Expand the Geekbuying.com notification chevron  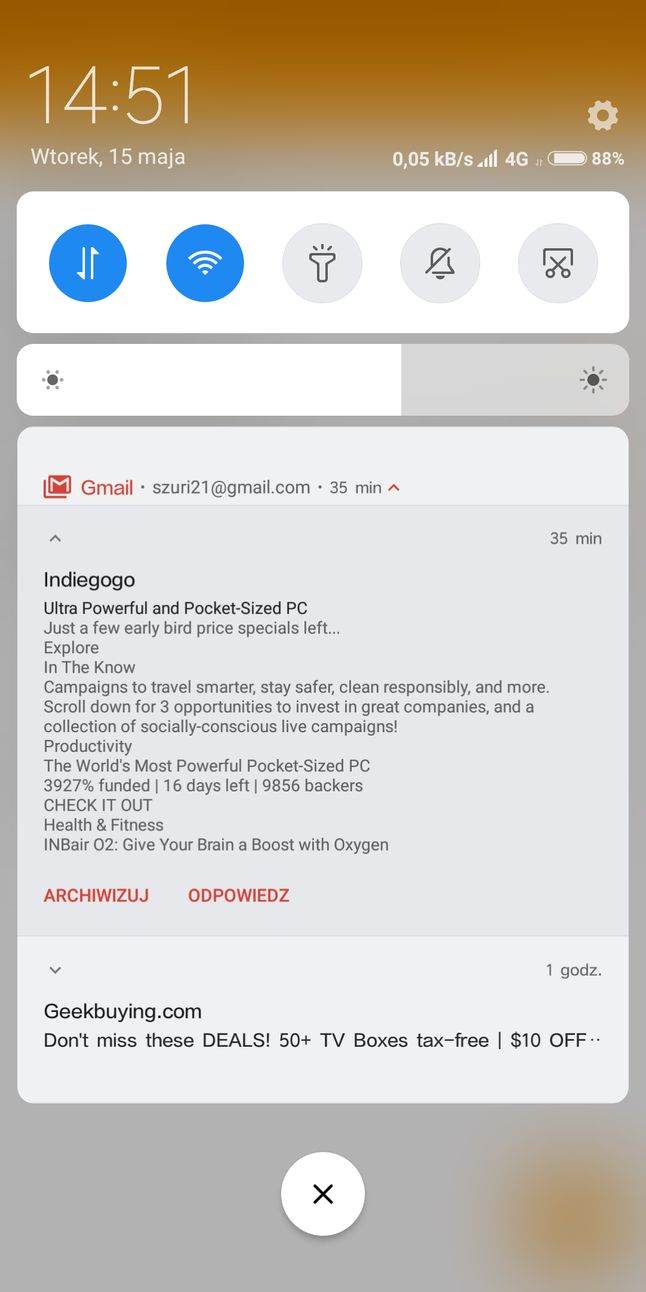coord(56,970)
